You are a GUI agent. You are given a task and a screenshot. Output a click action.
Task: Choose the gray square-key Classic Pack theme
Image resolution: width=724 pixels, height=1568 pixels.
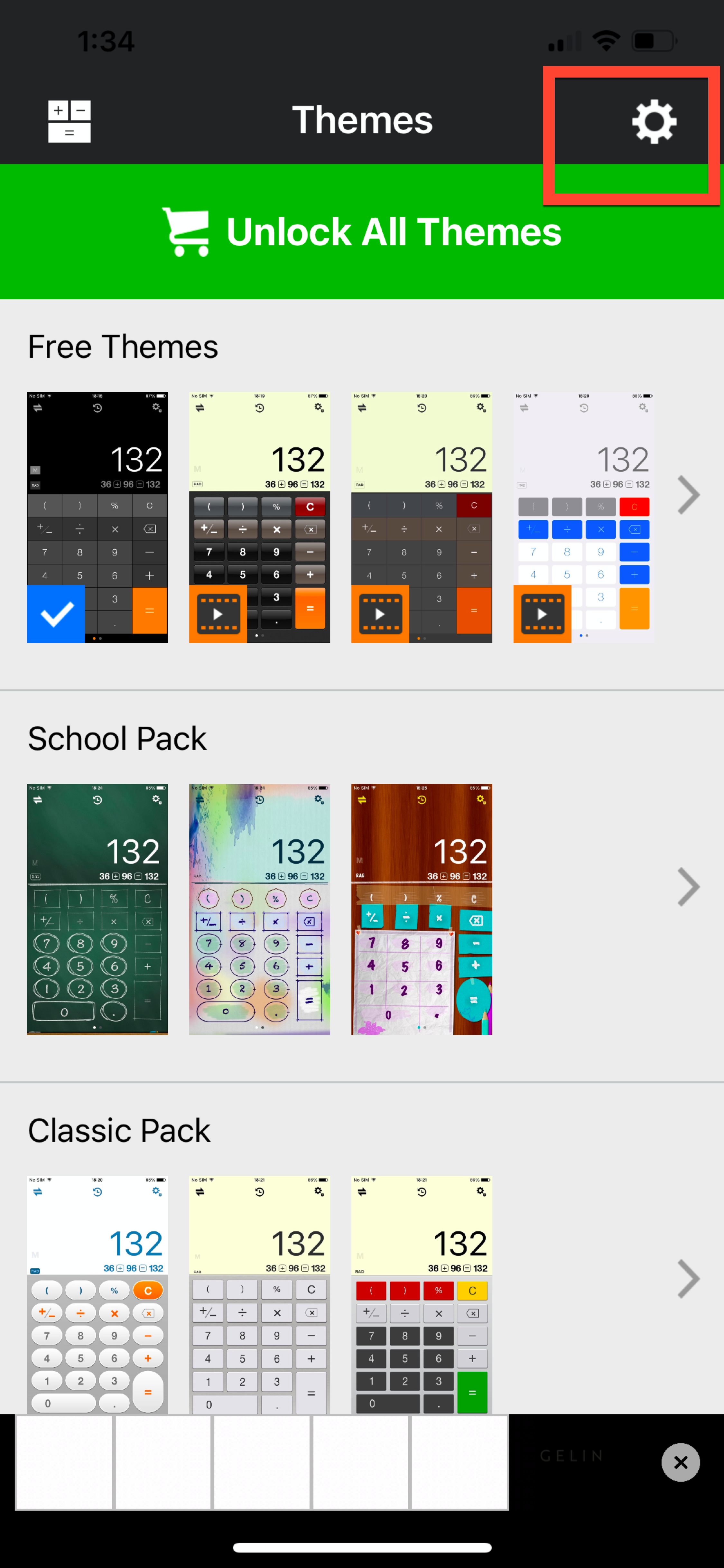[x=259, y=1293]
